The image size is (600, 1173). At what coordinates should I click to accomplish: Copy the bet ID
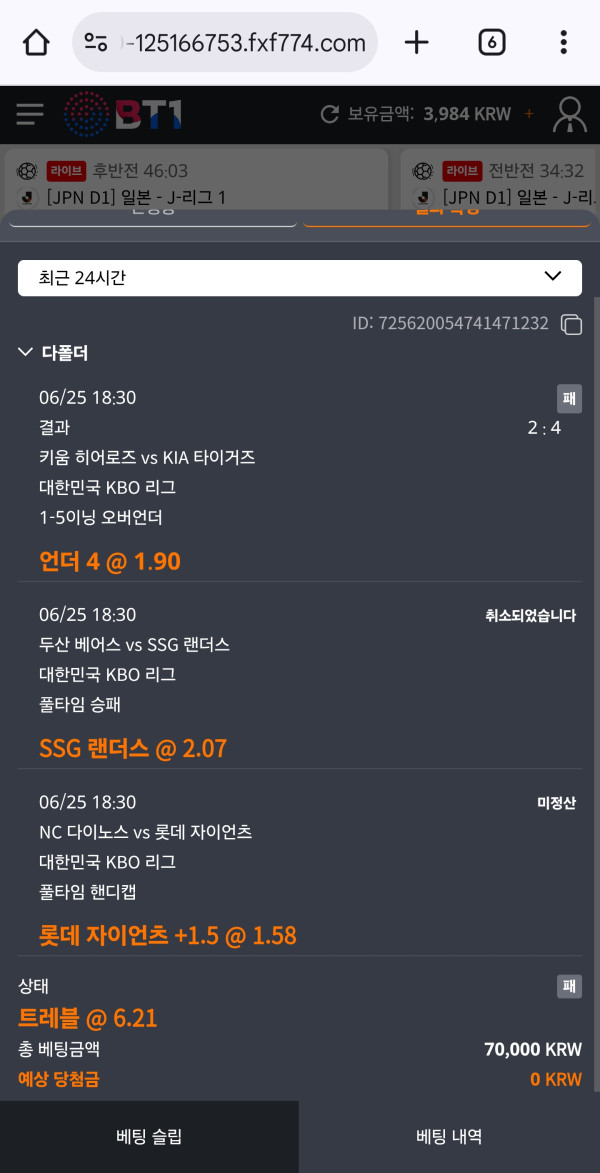(572, 325)
